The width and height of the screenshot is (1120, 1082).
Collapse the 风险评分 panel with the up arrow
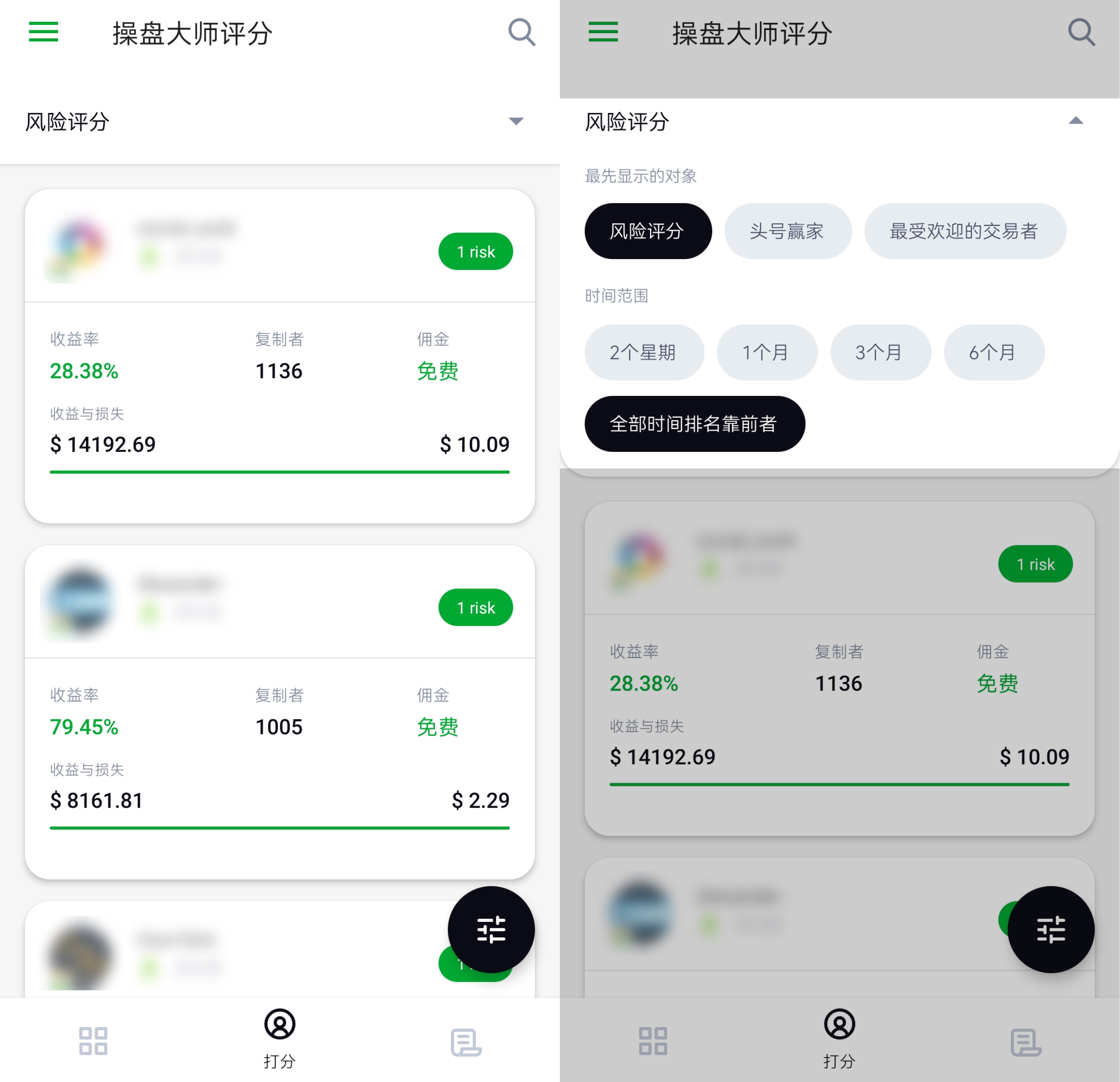(x=1075, y=121)
